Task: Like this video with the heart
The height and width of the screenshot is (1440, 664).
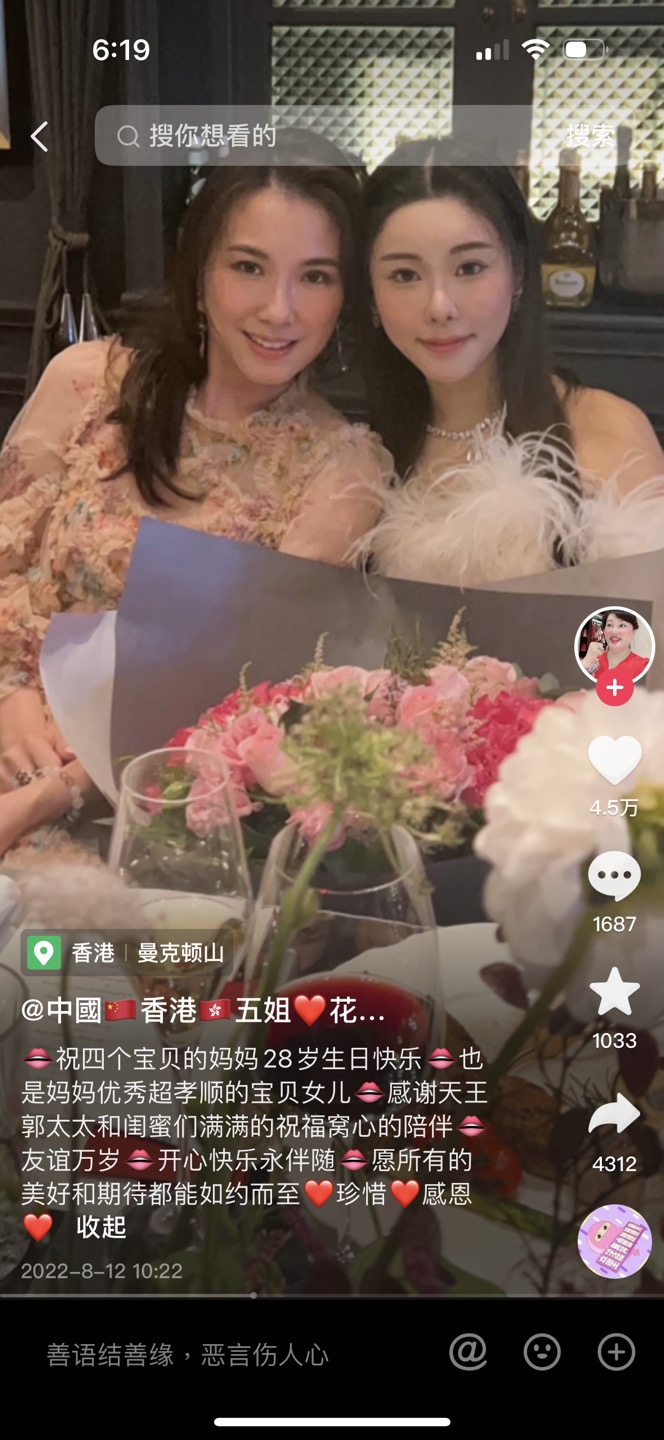Action: click(614, 762)
